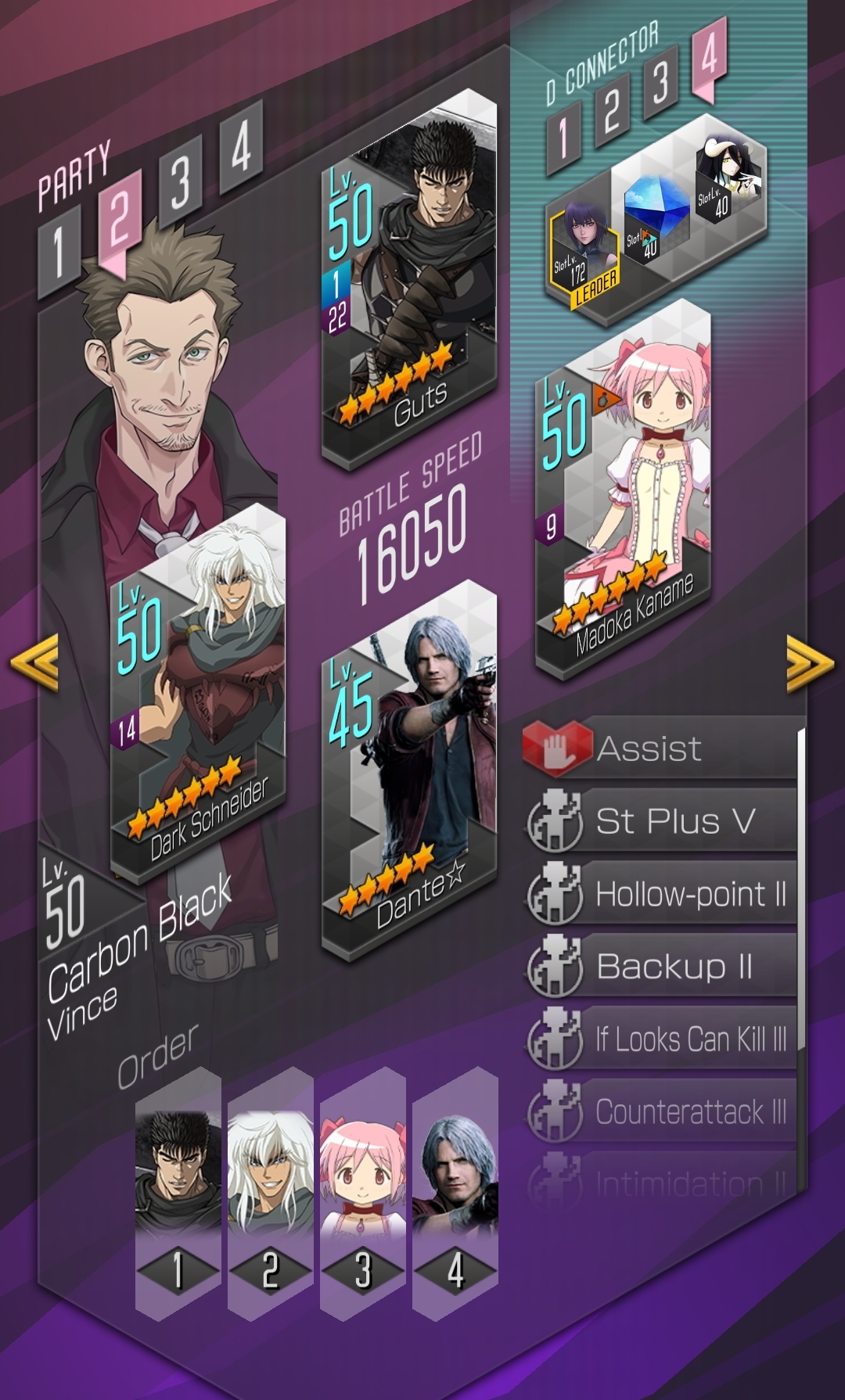
Task: Go to previous party with left arrow
Action: coord(34,663)
